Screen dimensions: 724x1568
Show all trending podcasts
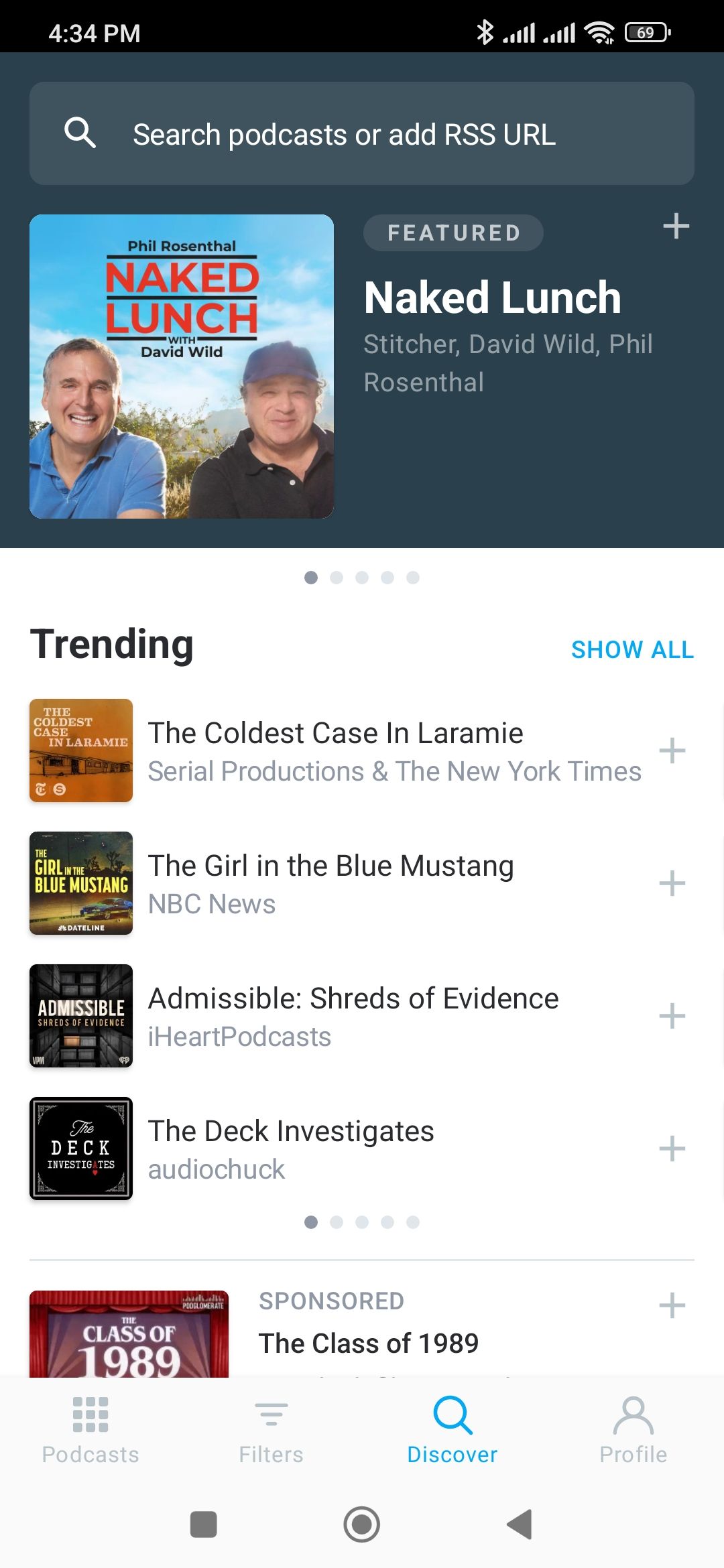point(631,649)
